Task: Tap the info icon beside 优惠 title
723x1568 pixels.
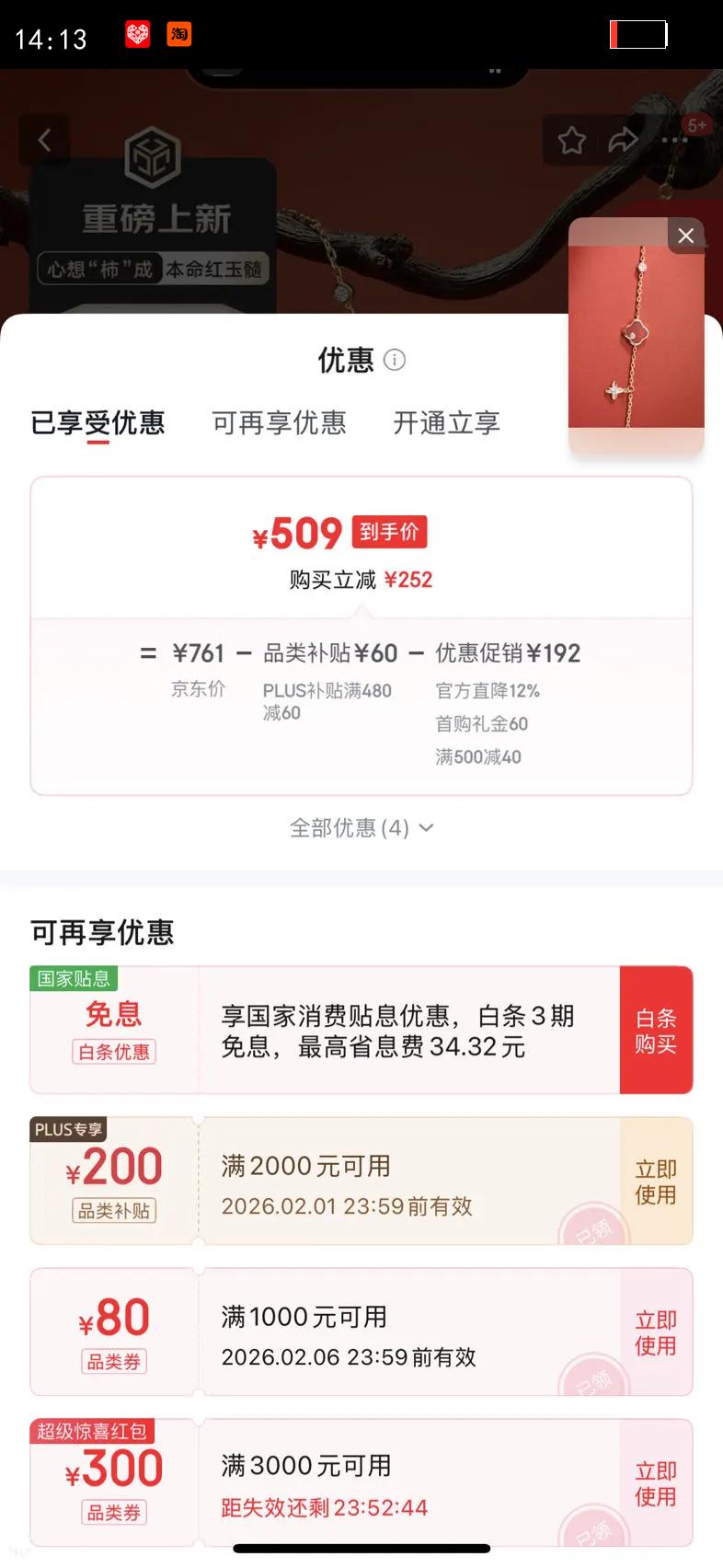Action: [x=394, y=360]
